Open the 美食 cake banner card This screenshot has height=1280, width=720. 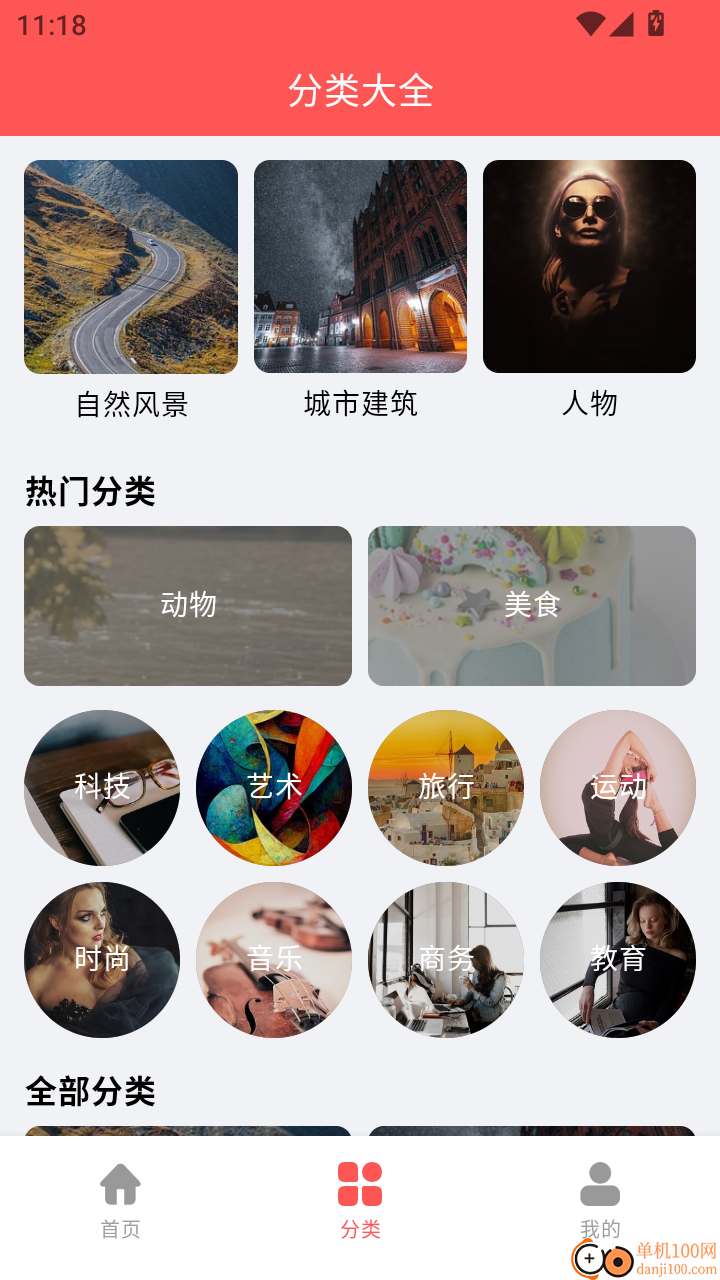(531, 605)
